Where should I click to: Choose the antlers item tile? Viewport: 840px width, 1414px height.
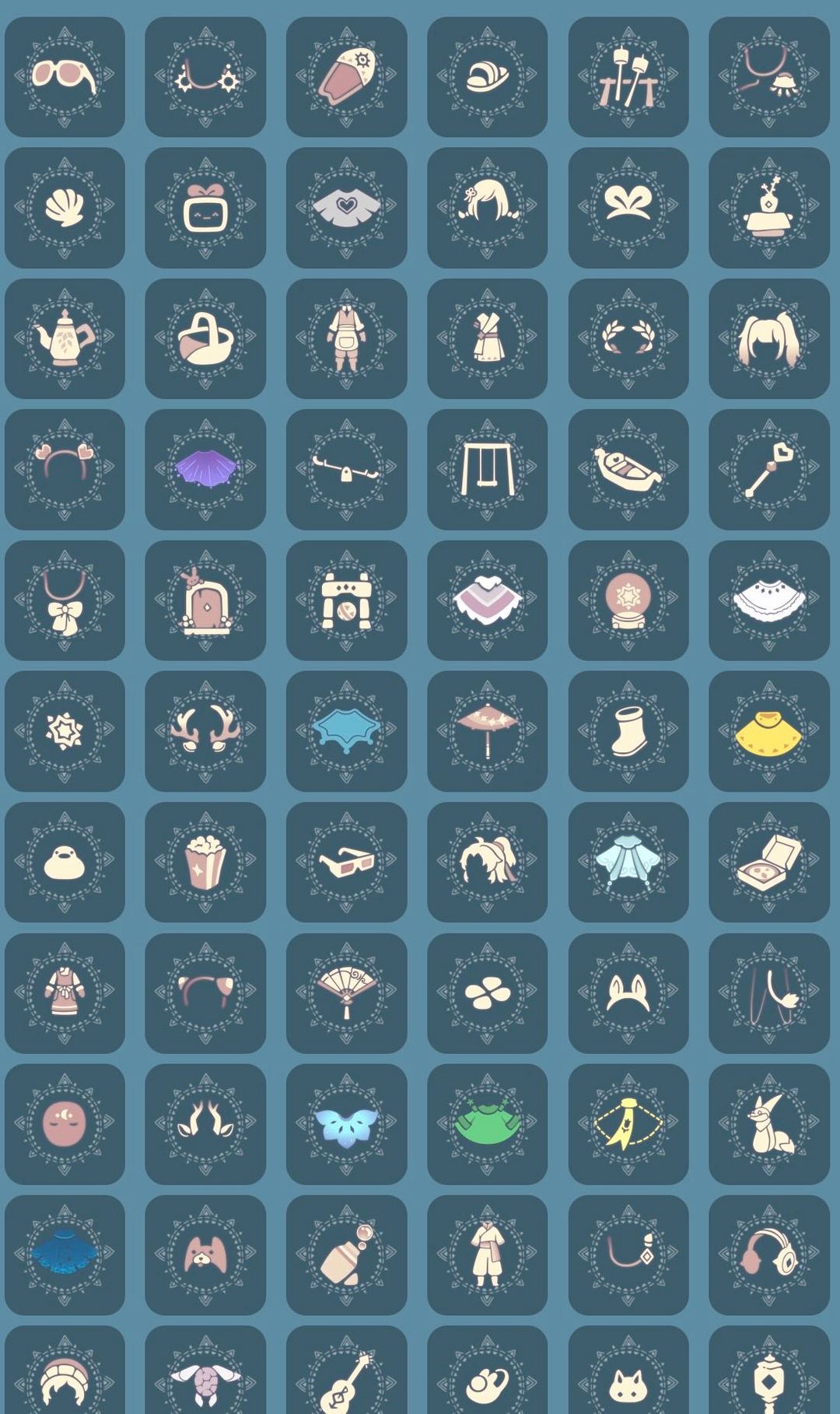[205, 731]
